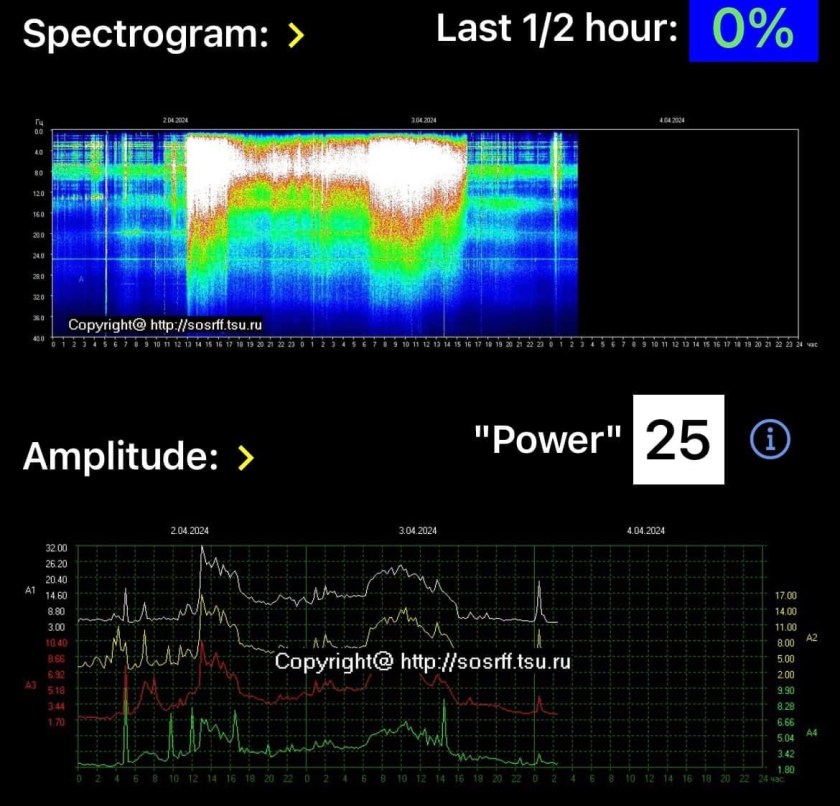
Task: Expand the Amplitude section chevron
Action: coord(245,458)
